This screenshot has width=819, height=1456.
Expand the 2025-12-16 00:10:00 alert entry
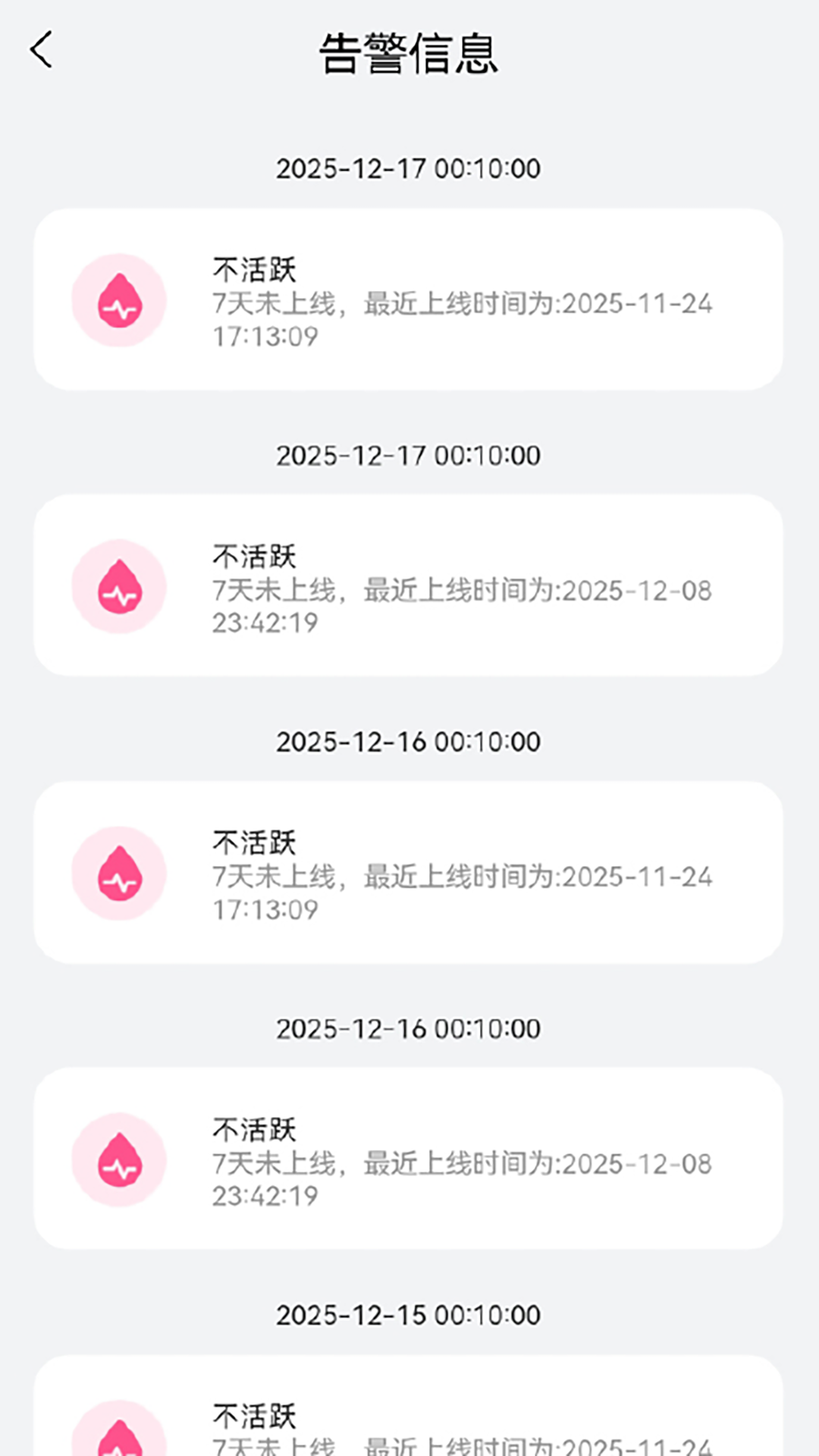click(409, 874)
